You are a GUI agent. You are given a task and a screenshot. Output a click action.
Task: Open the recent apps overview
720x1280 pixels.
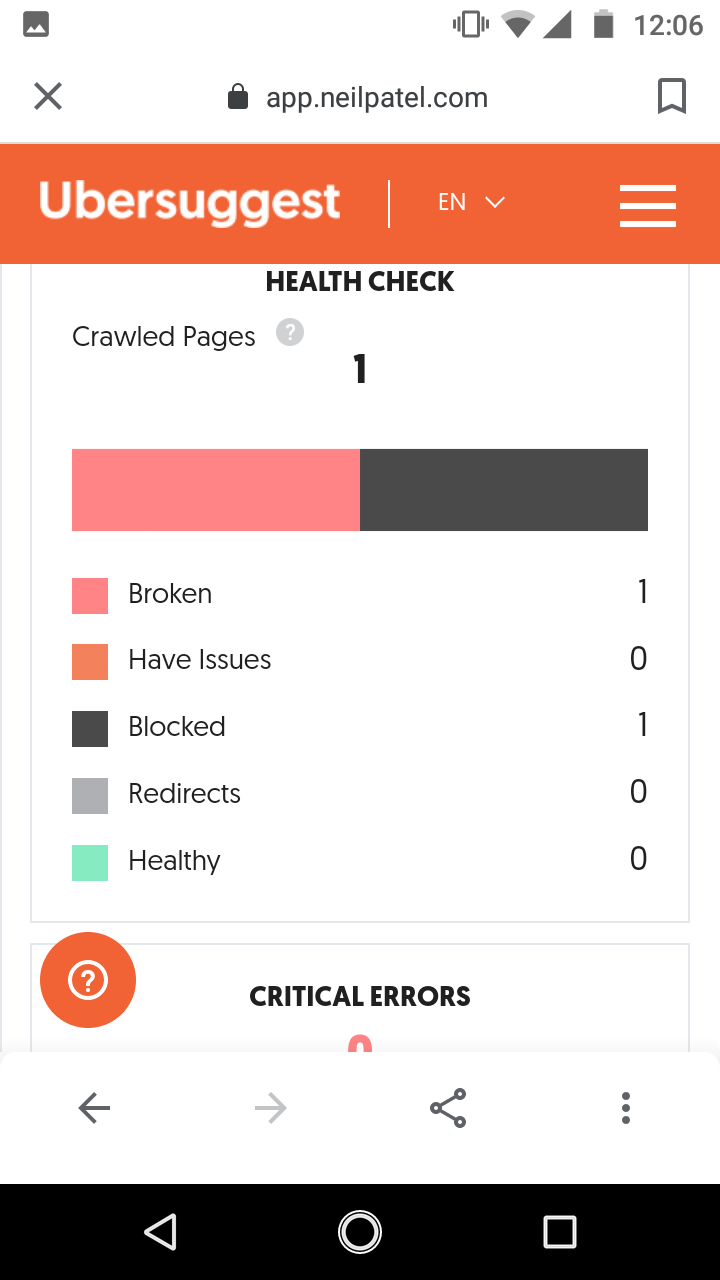click(559, 1232)
